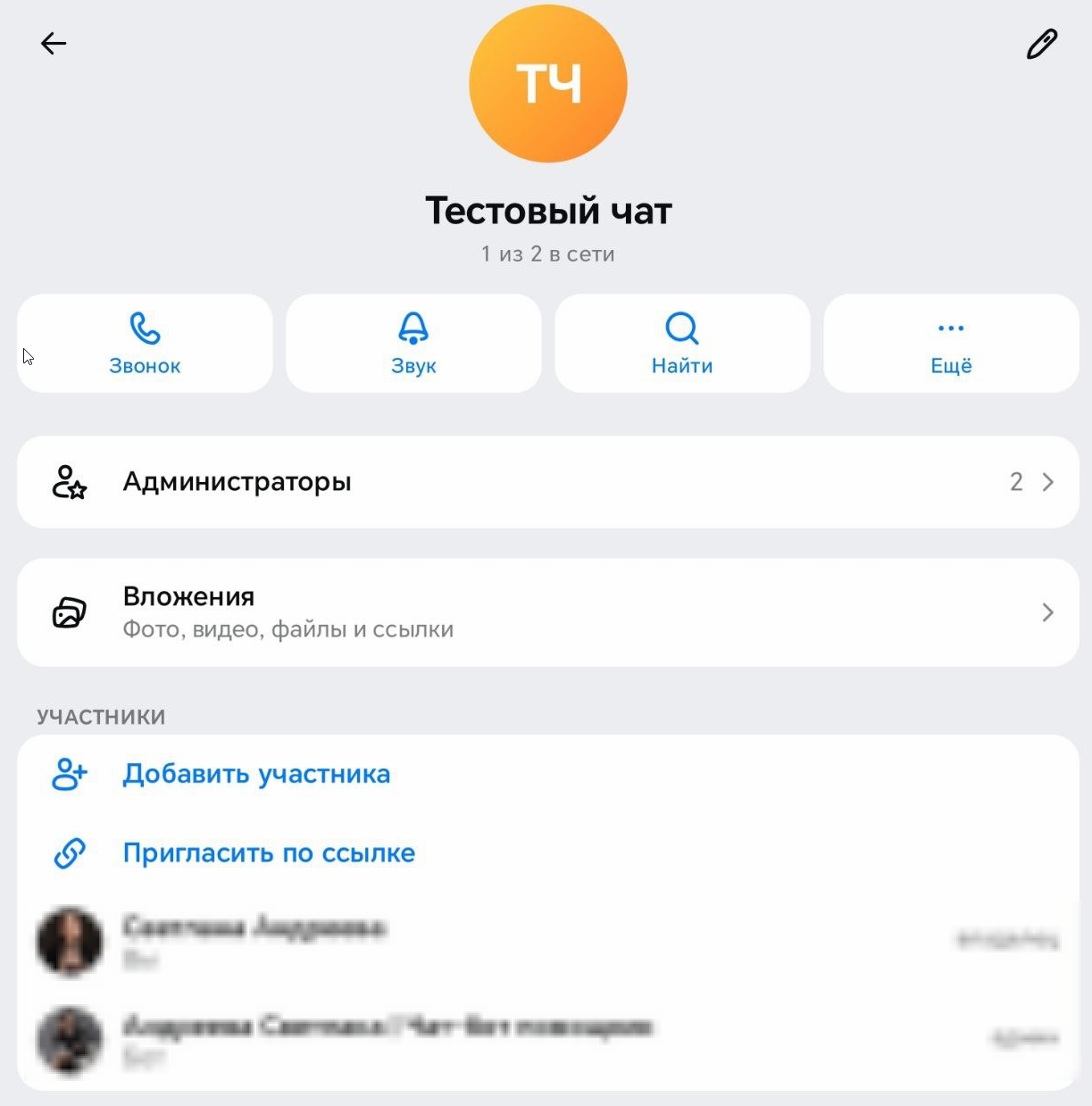This screenshot has height=1106, width=1092.
Task: Tap the ТЧ chat avatar
Action: 547,83
